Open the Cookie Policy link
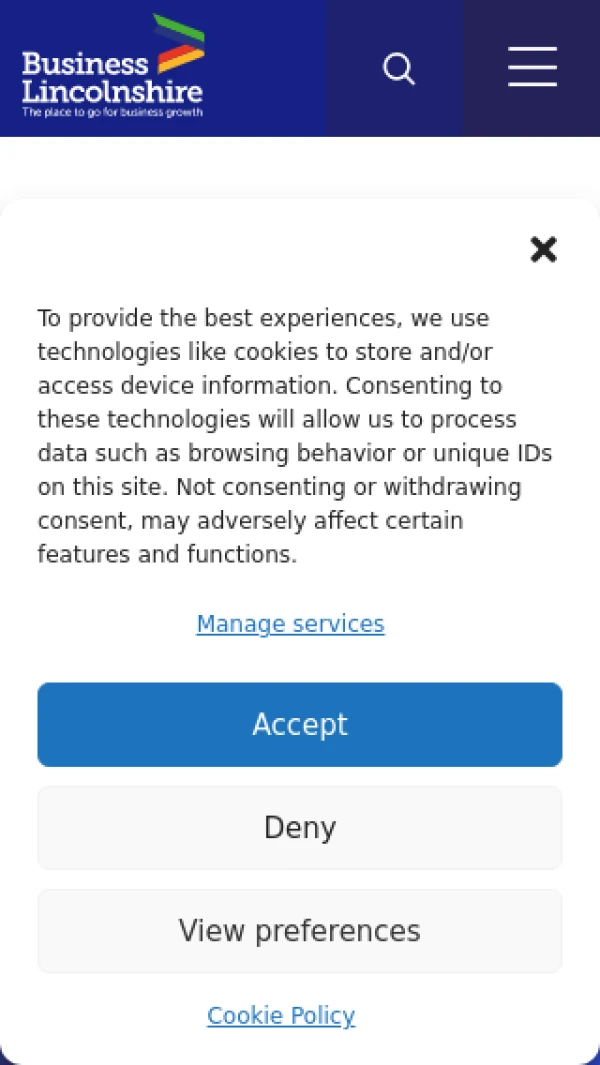This screenshot has width=600, height=1065. 281,1016
